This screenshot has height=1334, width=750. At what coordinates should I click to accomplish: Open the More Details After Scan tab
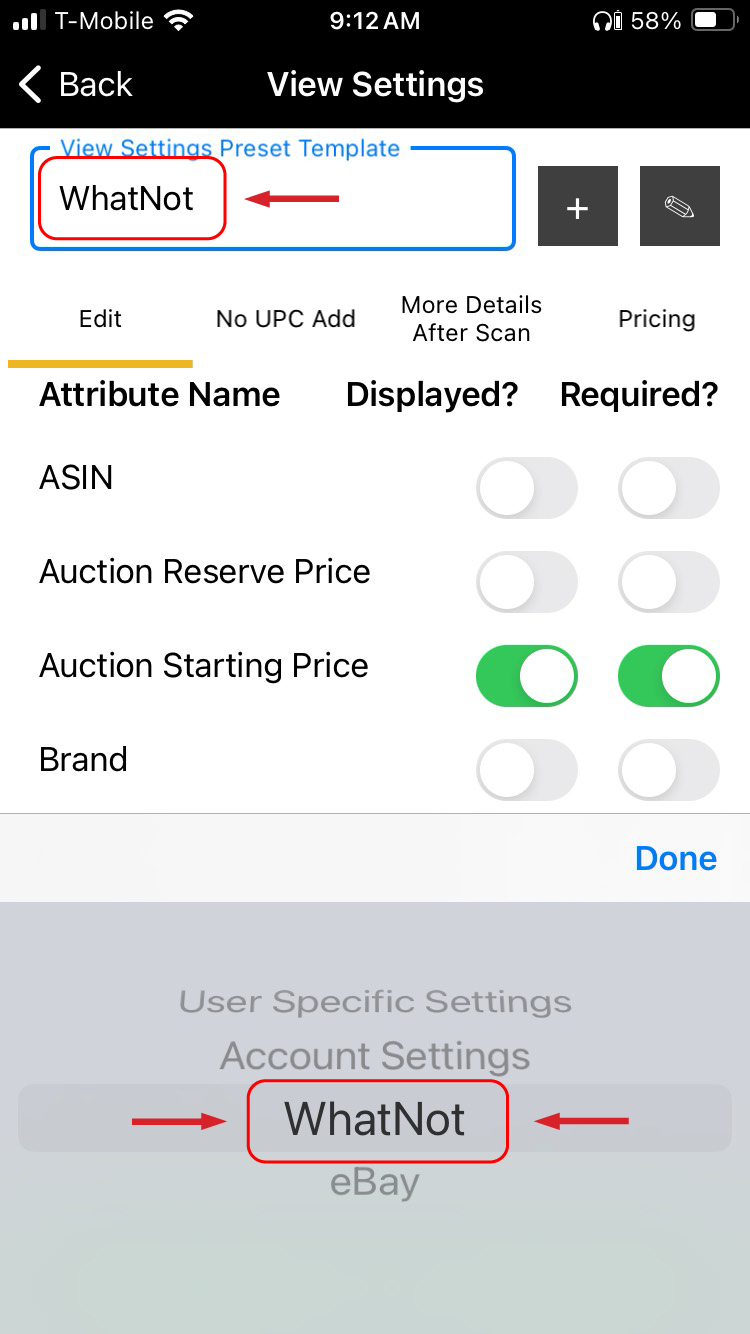(471, 319)
